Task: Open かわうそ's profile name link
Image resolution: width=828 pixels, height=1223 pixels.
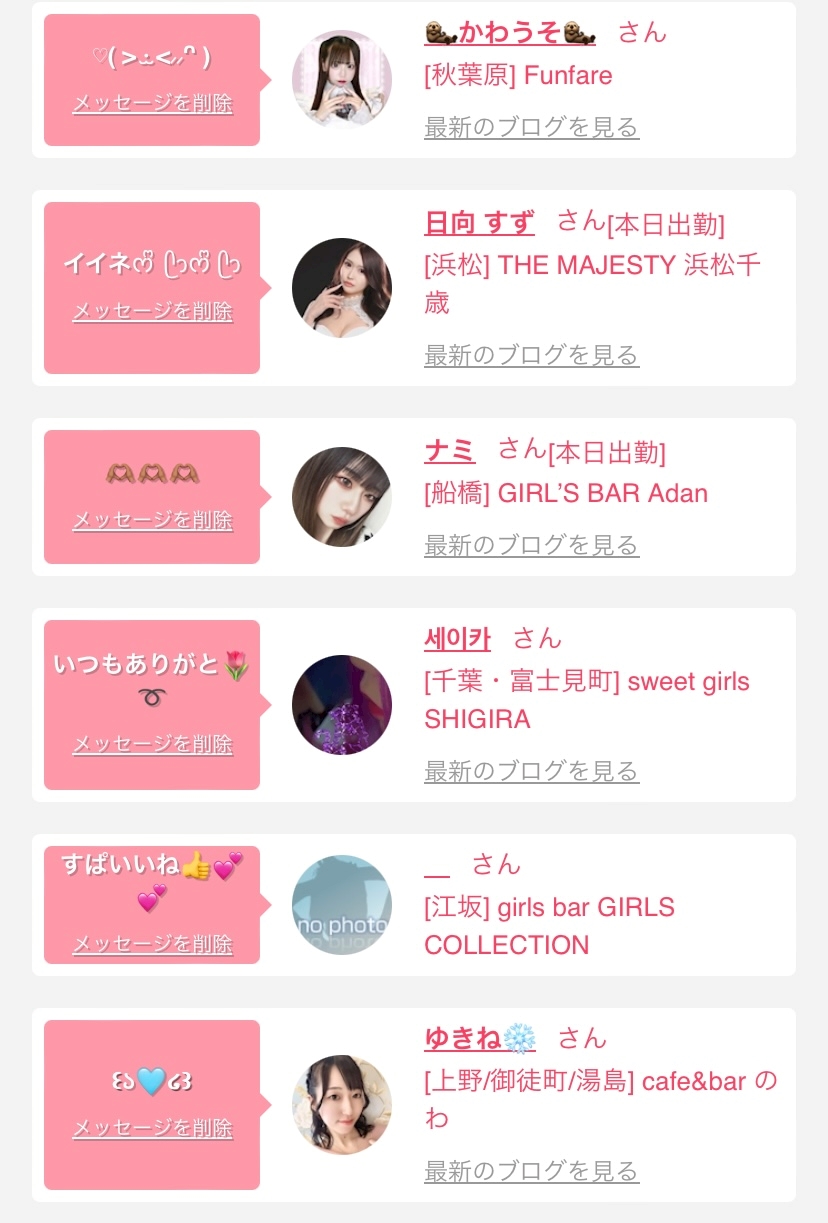Action: pos(509,33)
